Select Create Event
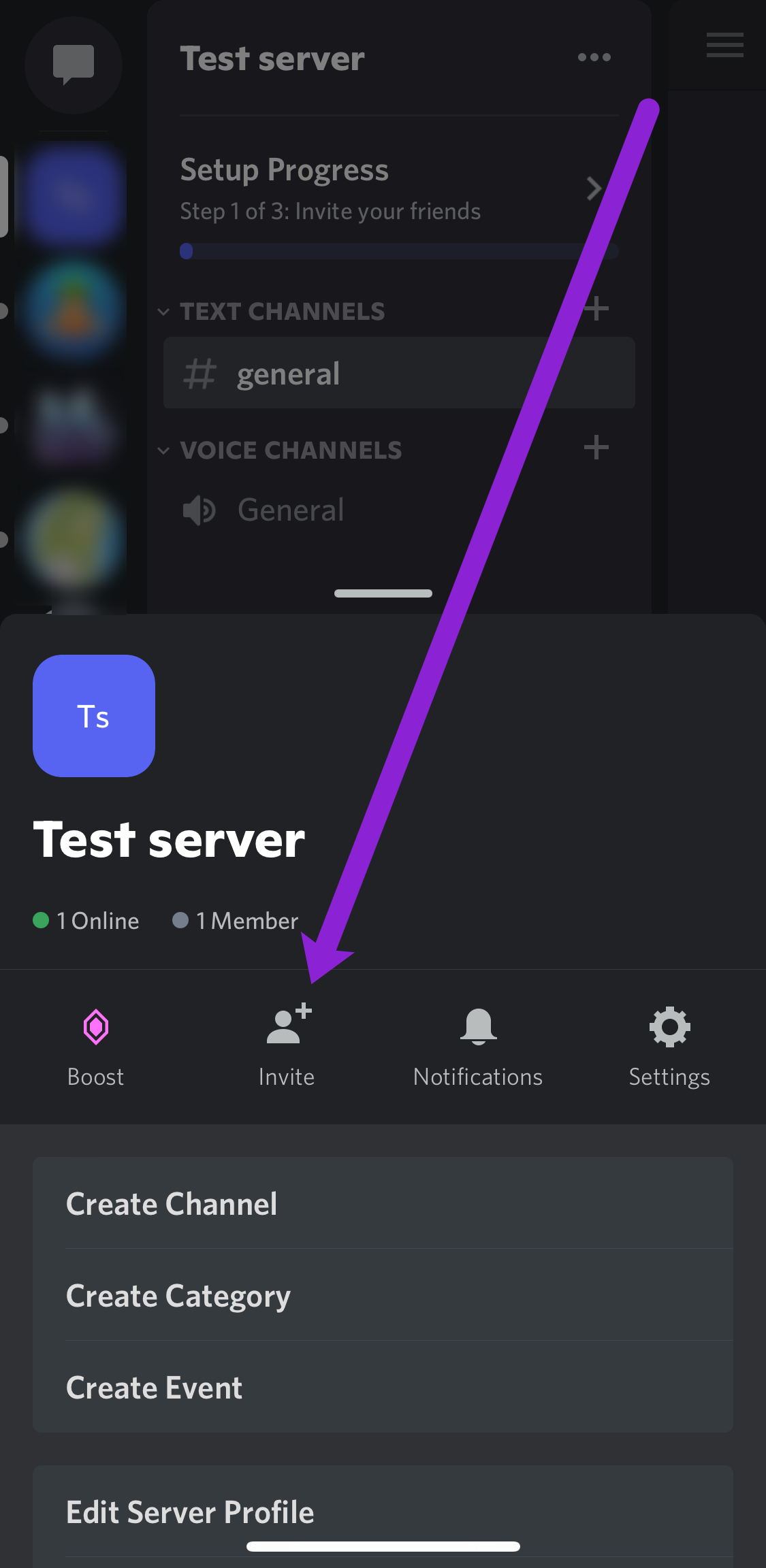Viewport: 766px width, 1568px height. pos(383,1387)
